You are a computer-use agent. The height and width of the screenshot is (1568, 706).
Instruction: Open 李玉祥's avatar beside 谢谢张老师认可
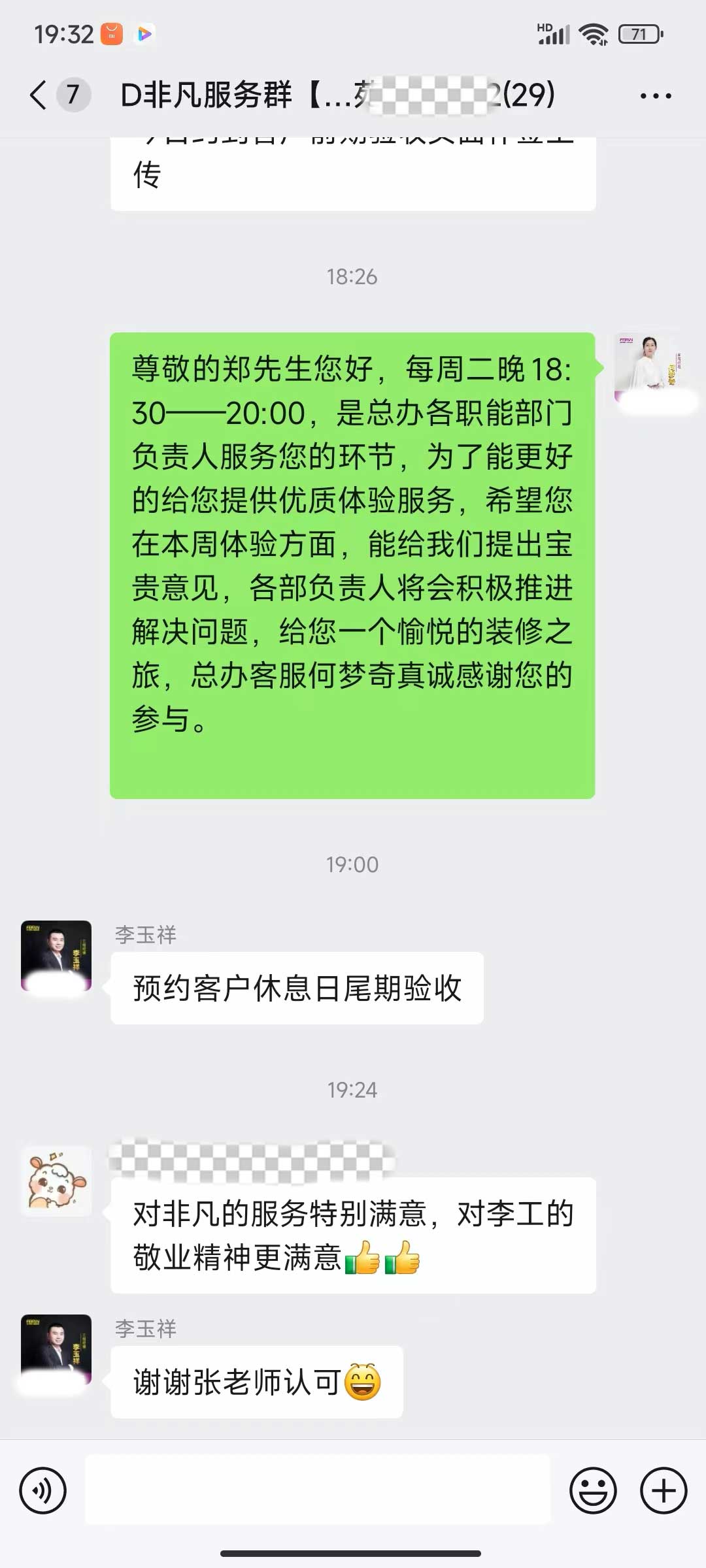pos(56,1349)
